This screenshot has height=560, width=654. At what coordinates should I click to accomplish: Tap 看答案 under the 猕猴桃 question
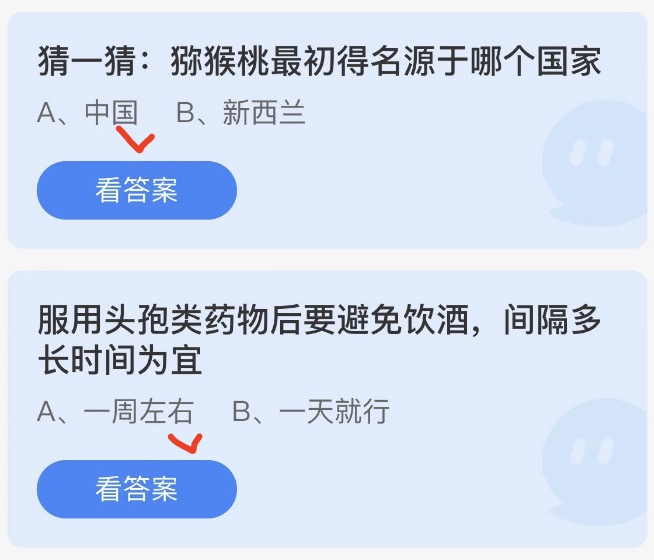point(137,190)
